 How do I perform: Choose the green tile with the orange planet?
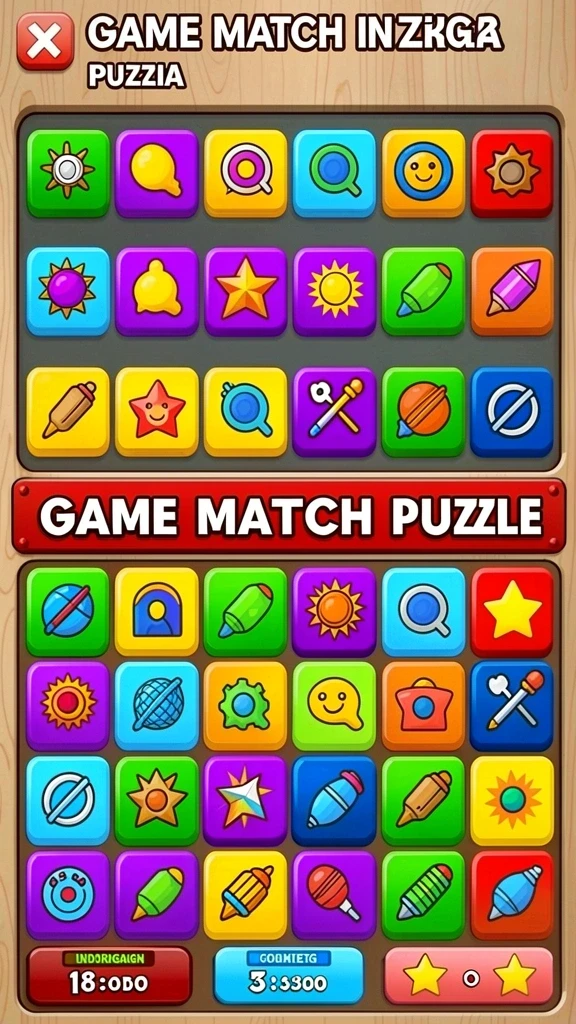click(x=423, y=411)
